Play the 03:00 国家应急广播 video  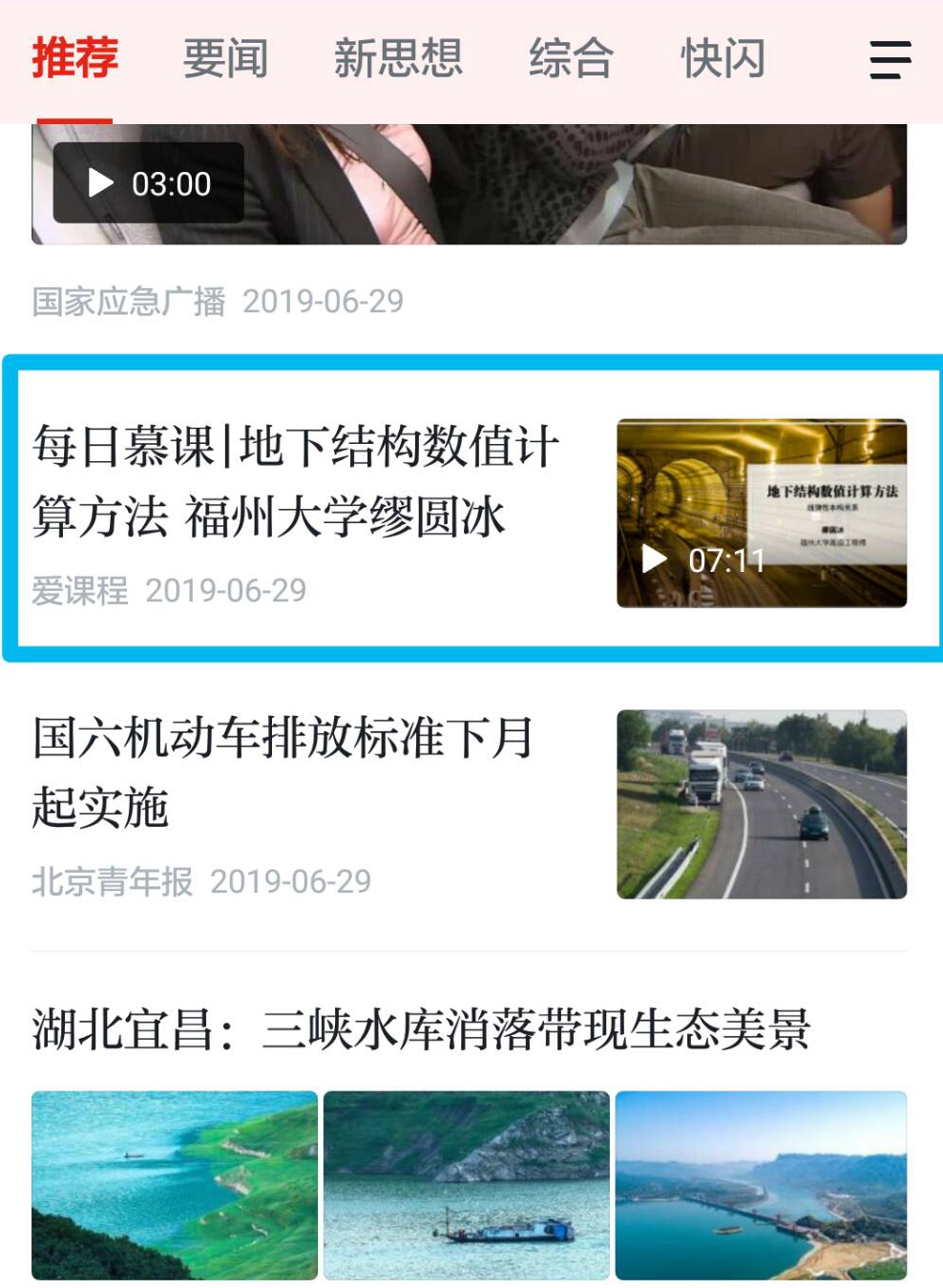149,183
